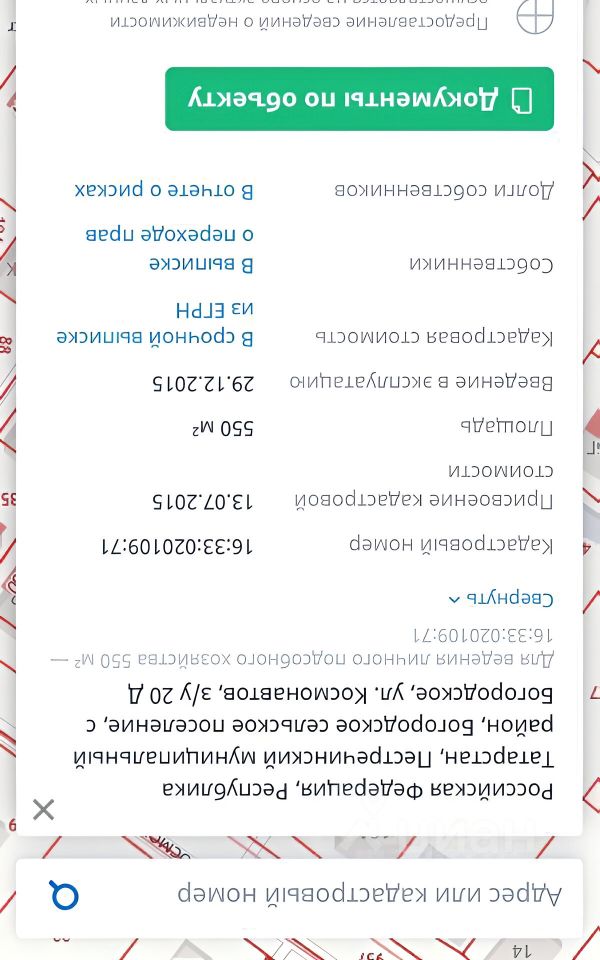Open "В срочной выписке из ЕГРН" link
This screenshot has height=960, width=600.
(x=155, y=323)
